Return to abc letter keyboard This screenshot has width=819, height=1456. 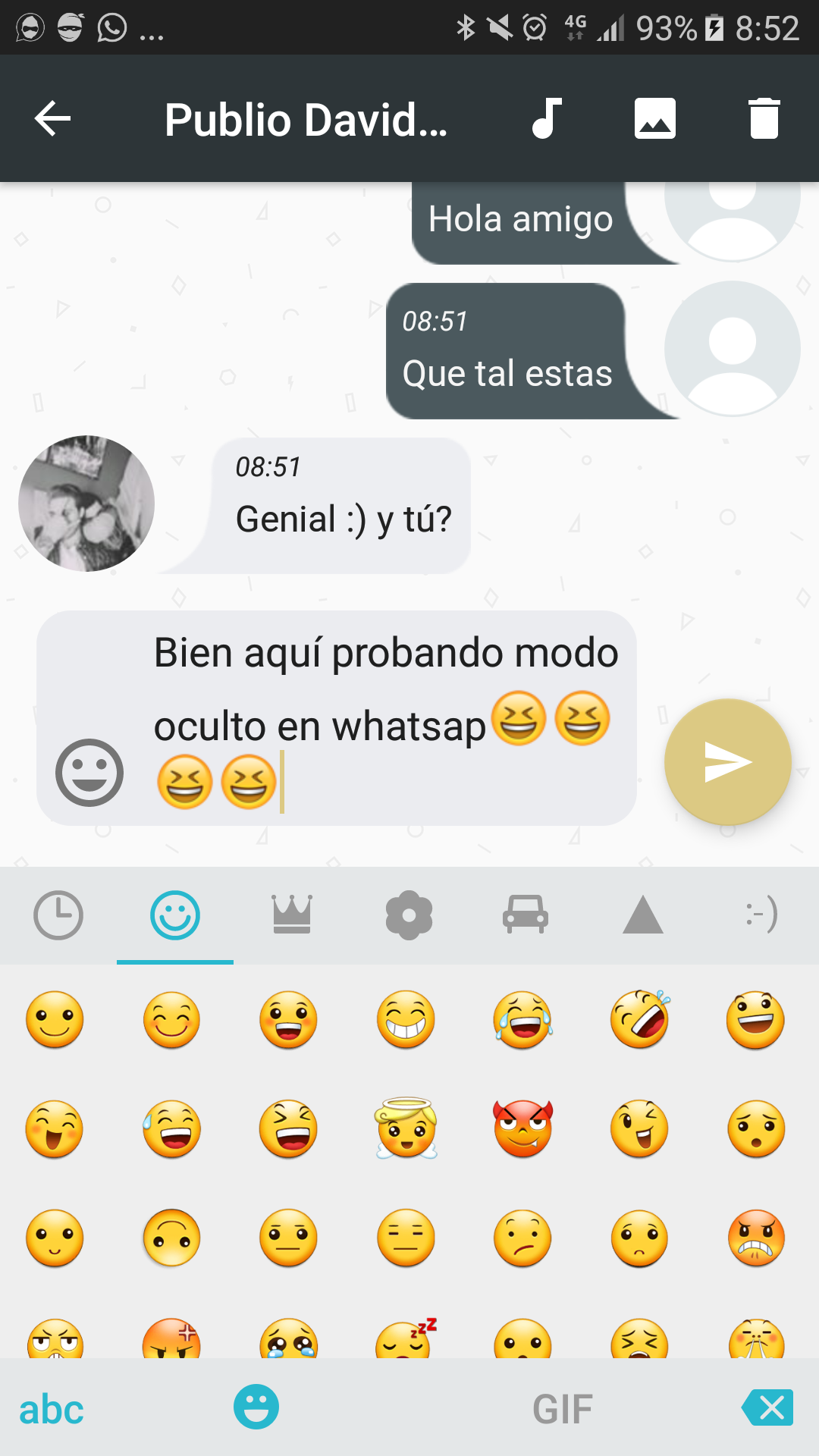click(52, 1410)
